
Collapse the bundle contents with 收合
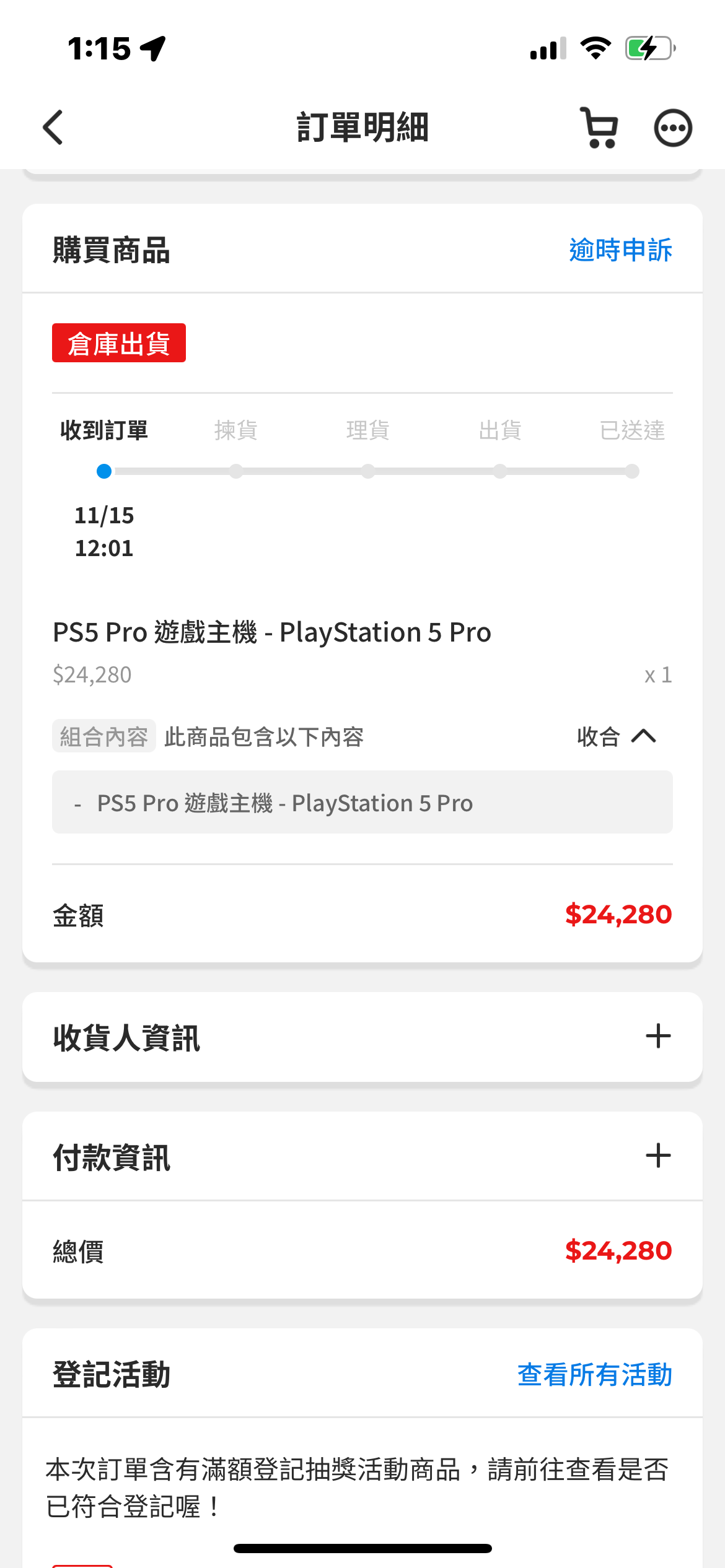616,736
